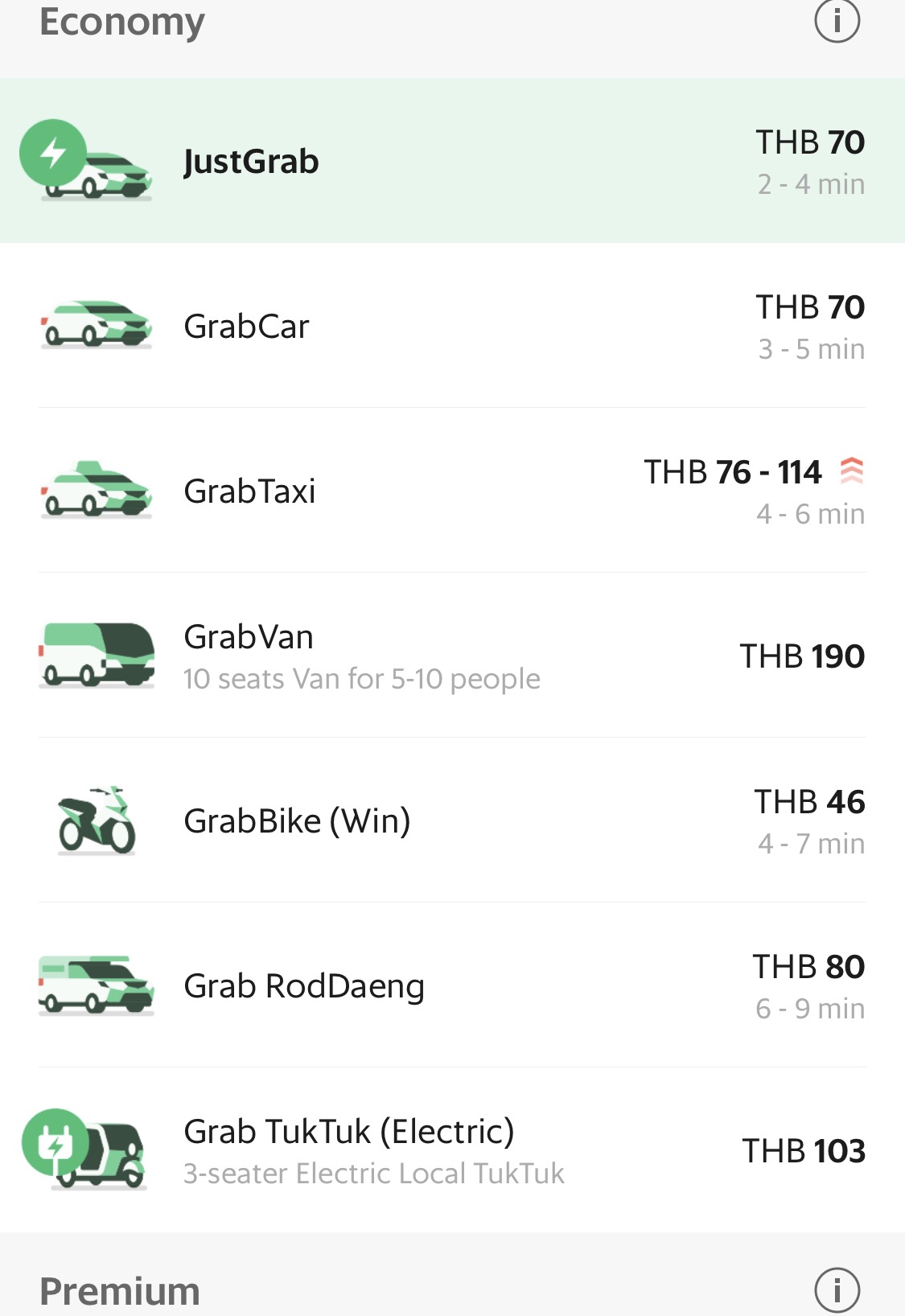Screen dimensions: 905x1316
Task: Choose the GrabBike (Win) ride
Action: coord(451,820)
